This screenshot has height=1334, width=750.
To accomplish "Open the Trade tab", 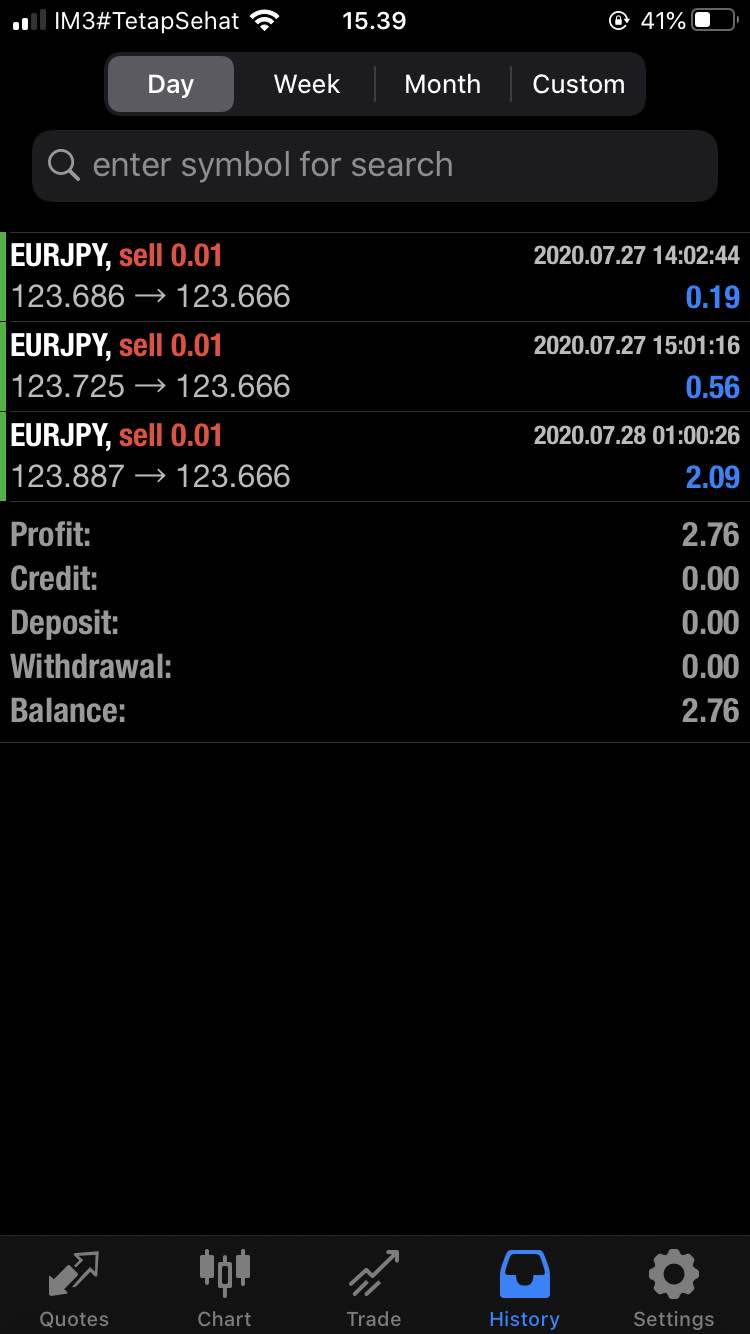I will 374,1287.
